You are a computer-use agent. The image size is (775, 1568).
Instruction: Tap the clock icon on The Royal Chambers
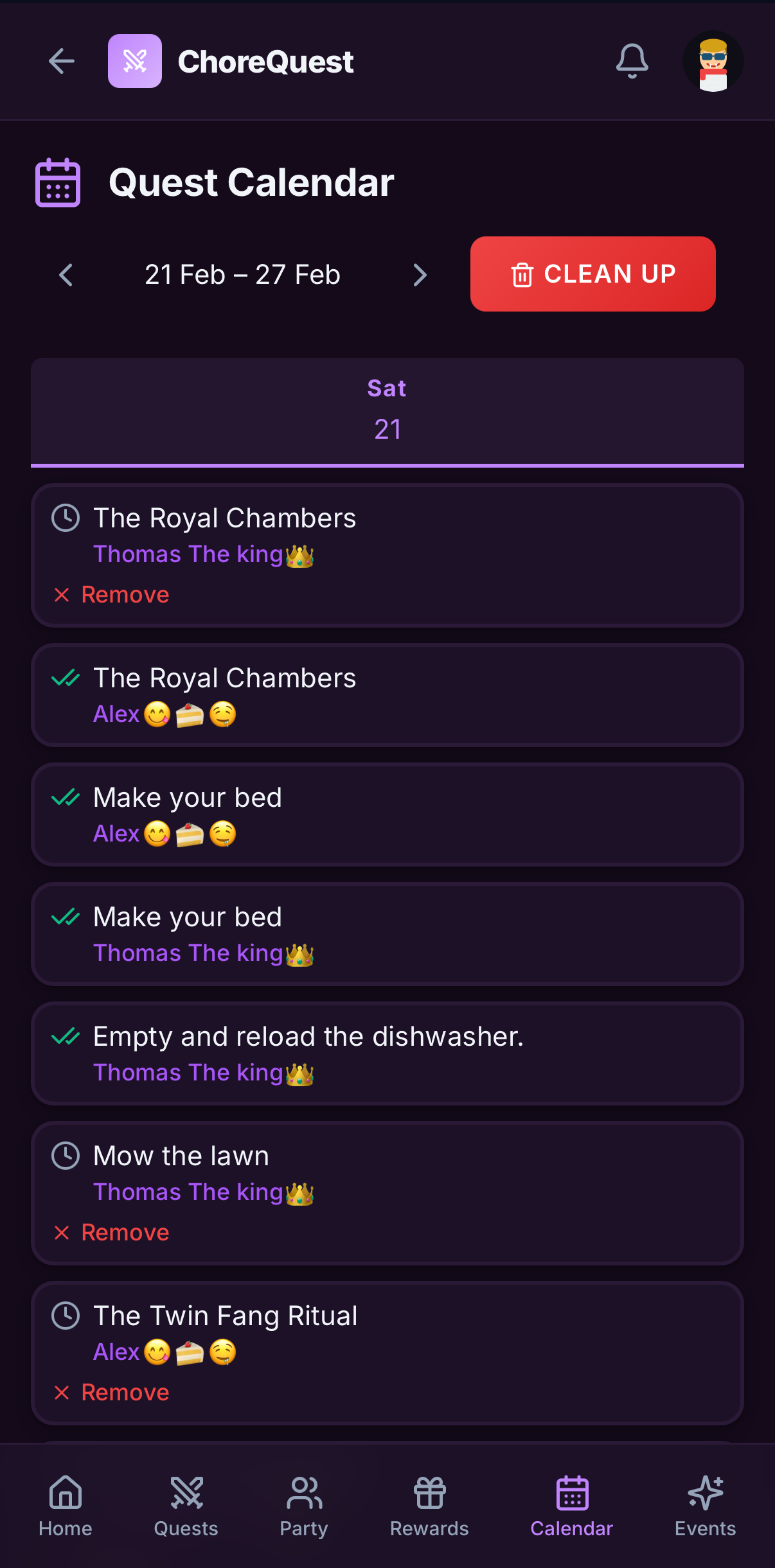click(x=65, y=517)
